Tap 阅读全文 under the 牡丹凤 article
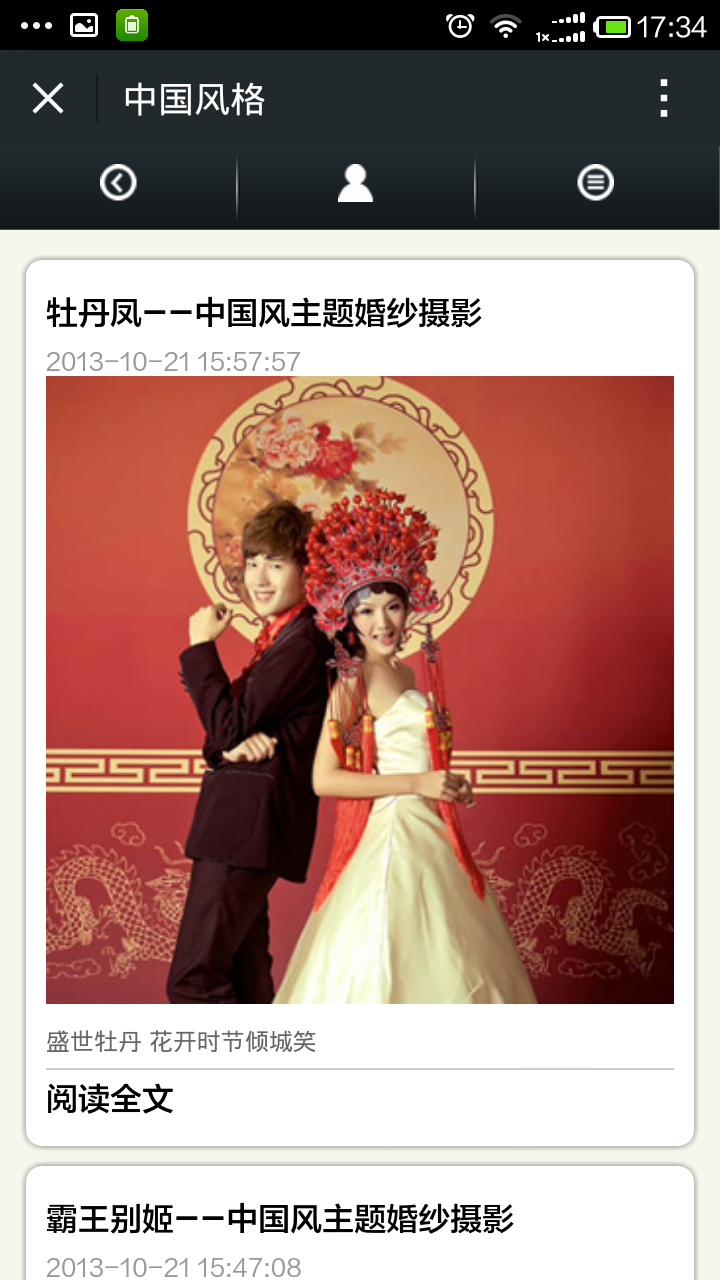 (110, 1099)
